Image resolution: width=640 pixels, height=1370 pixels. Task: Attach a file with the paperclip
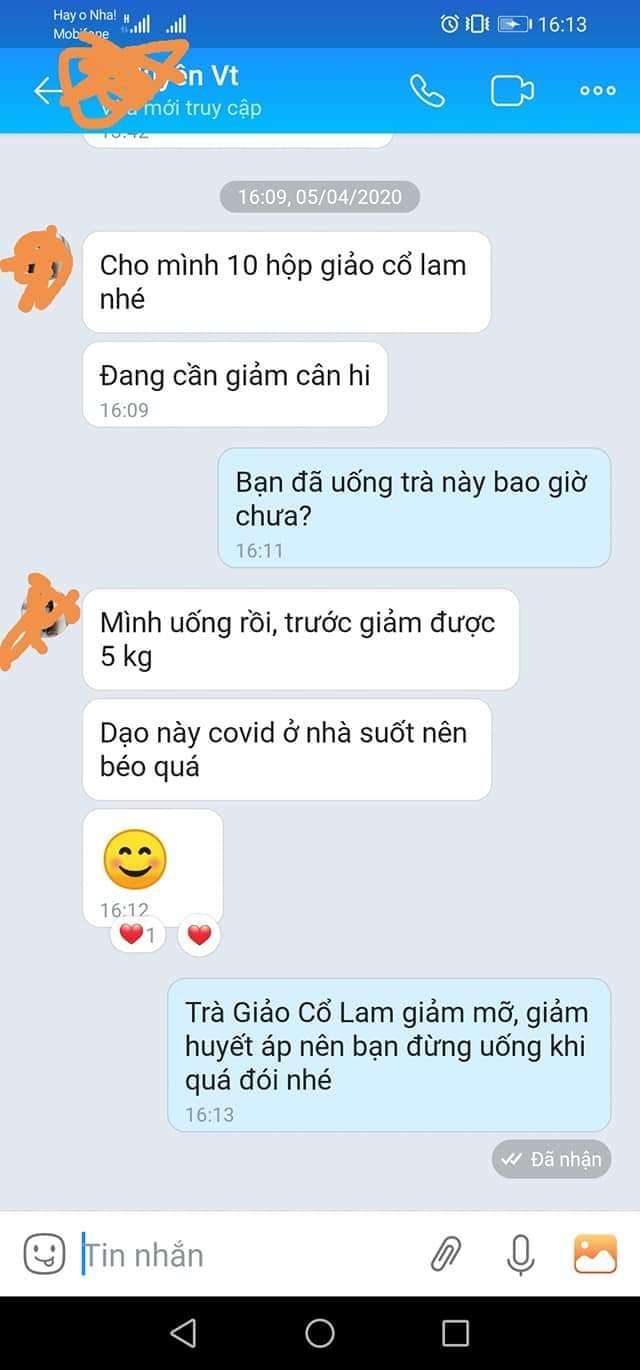tap(446, 1254)
